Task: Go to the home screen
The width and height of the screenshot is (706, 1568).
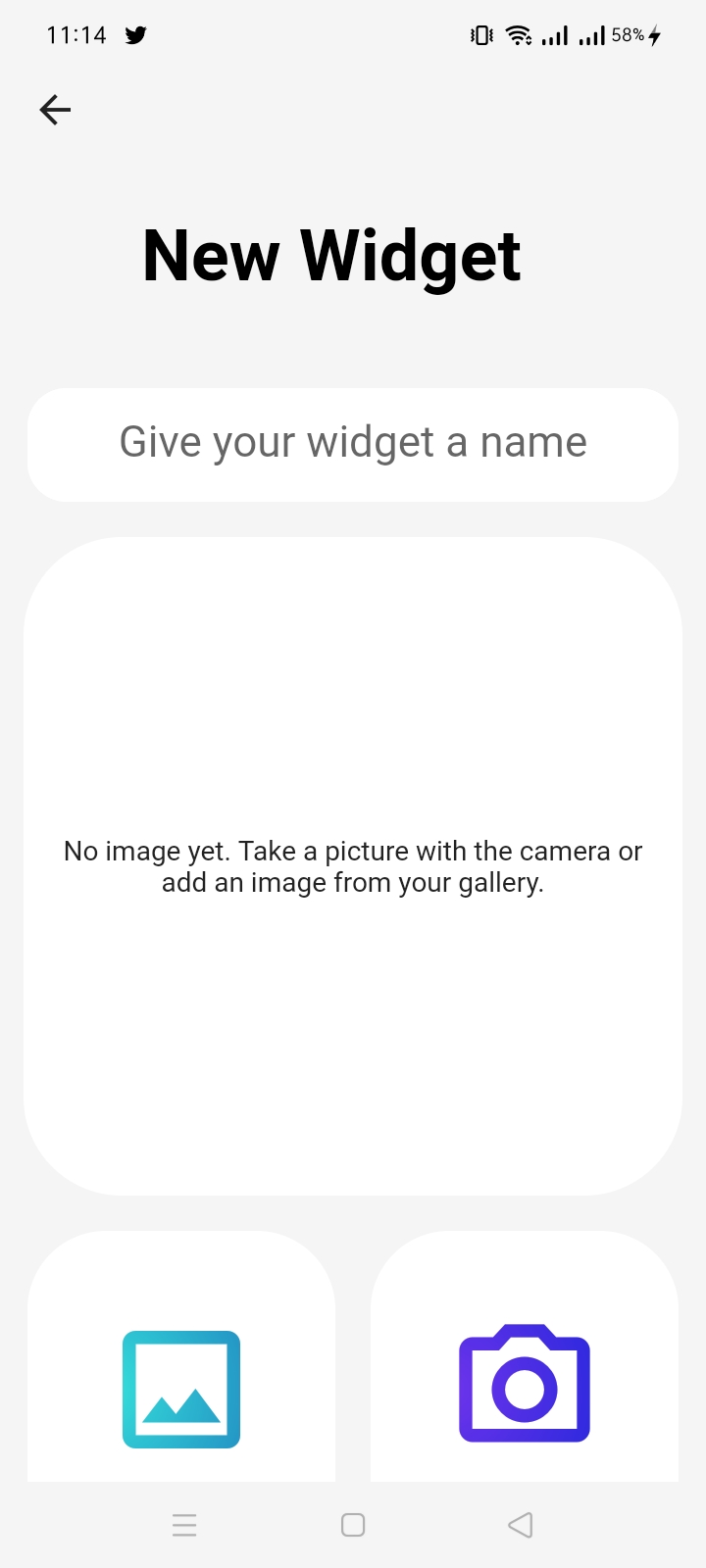Action: [x=353, y=1525]
